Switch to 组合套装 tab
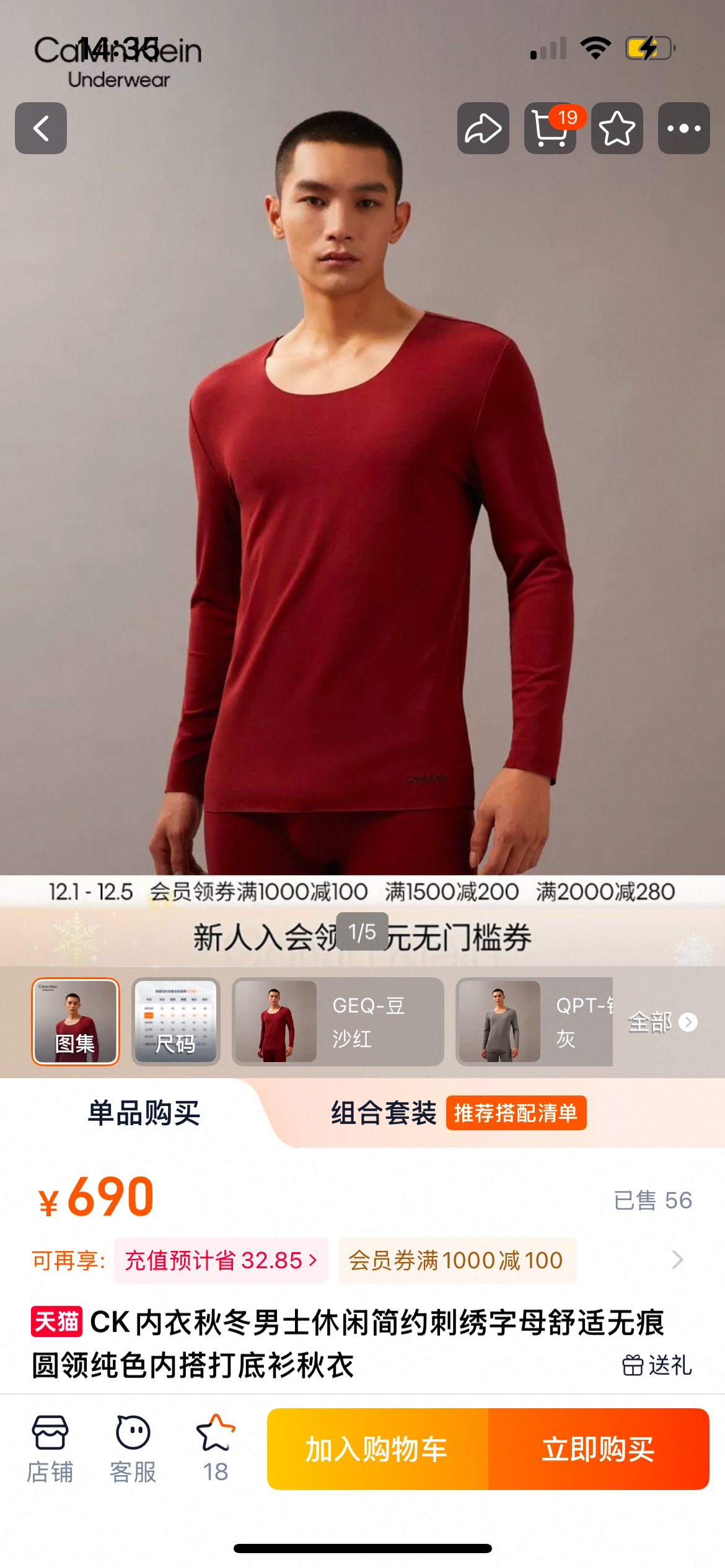 click(384, 1113)
